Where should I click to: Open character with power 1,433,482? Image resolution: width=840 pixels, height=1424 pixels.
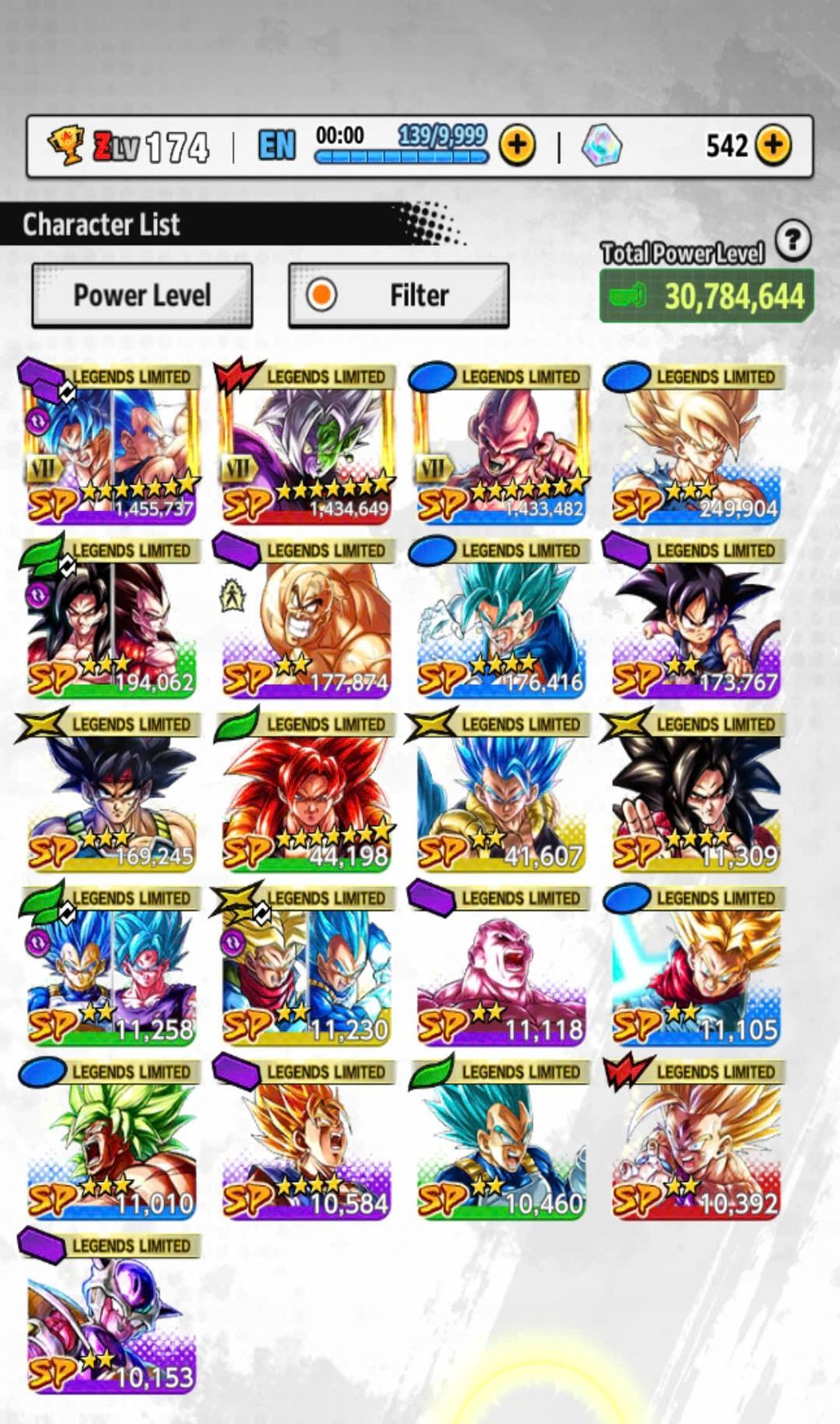tap(500, 450)
